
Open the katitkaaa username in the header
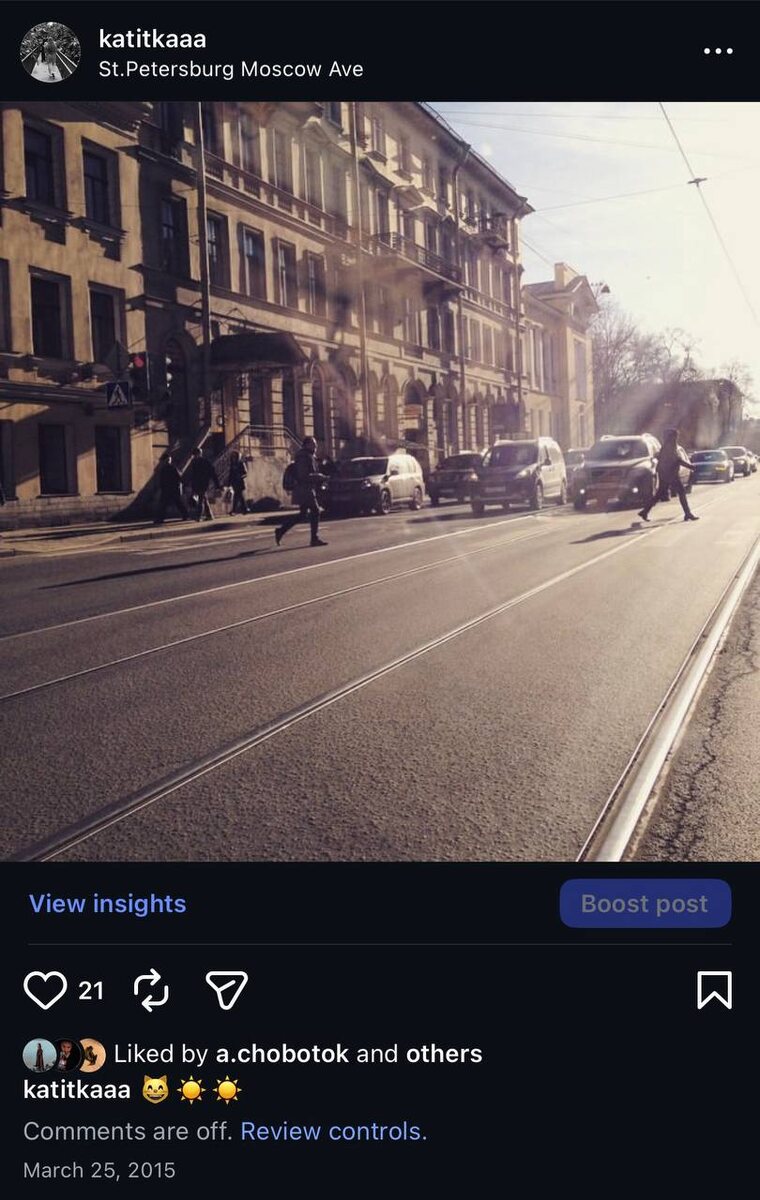click(x=152, y=39)
